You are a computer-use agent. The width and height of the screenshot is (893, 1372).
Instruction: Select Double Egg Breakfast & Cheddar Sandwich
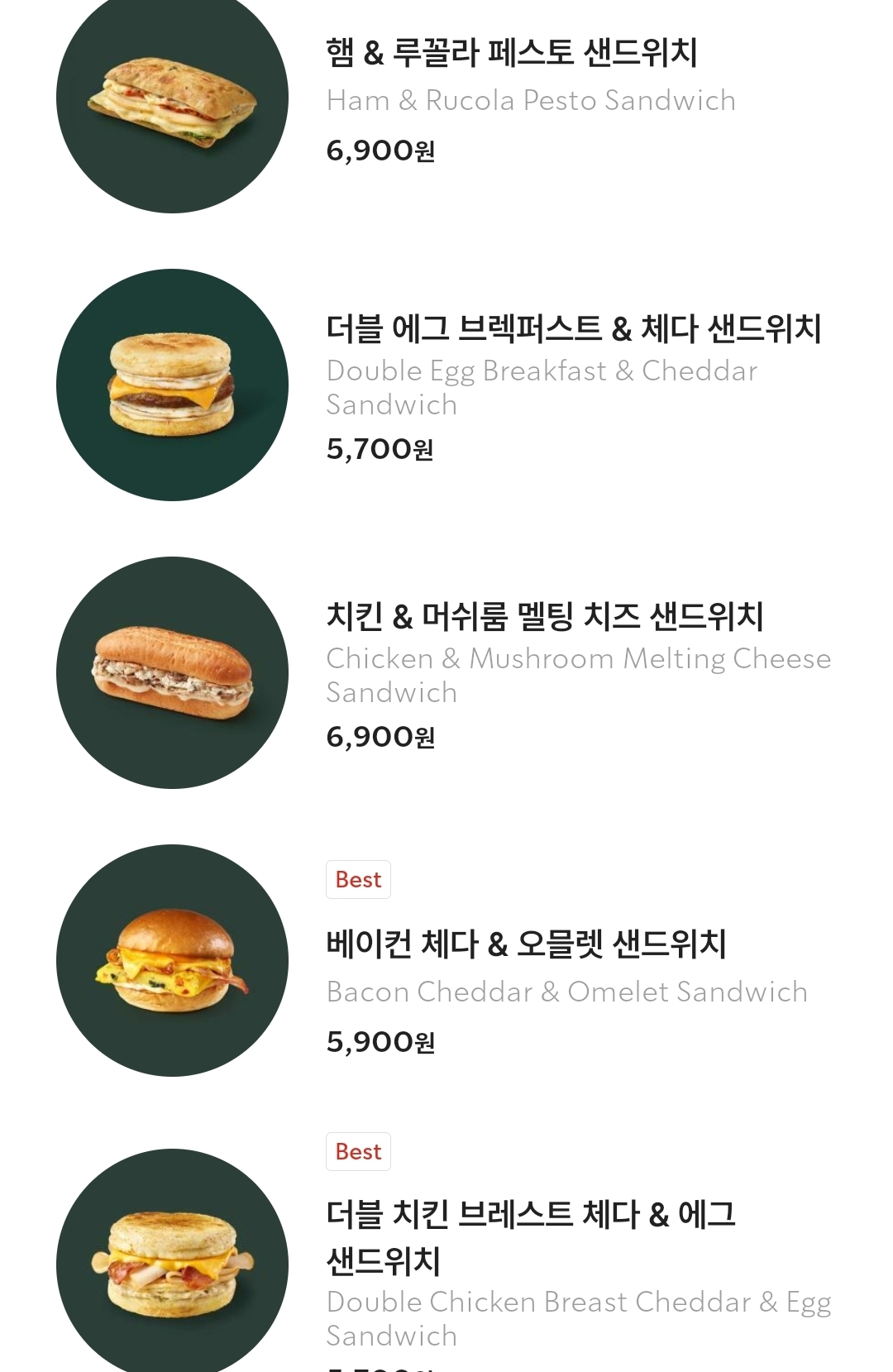tap(573, 329)
